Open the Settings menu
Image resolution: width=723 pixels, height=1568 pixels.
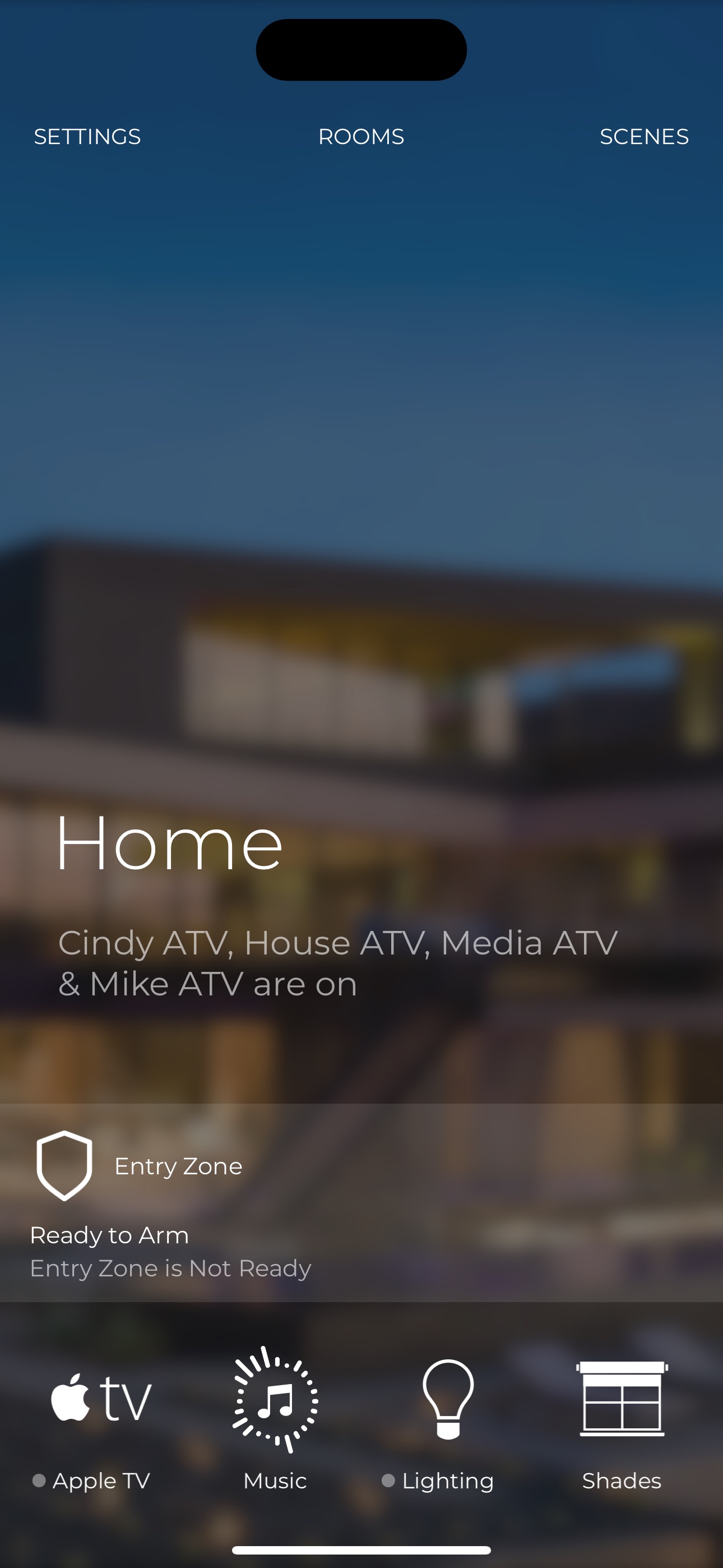pos(87,137)
